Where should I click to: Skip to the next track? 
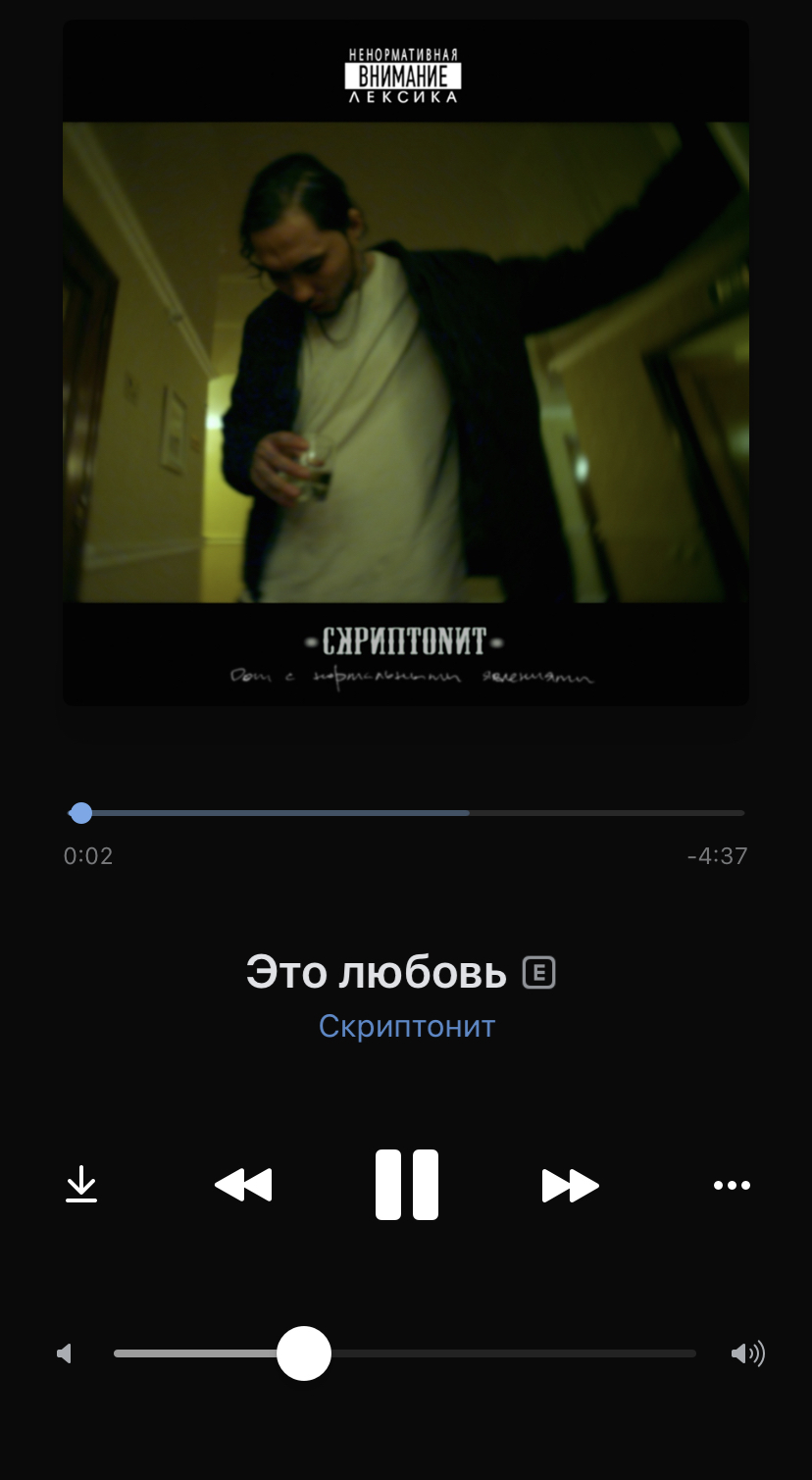570,1186
